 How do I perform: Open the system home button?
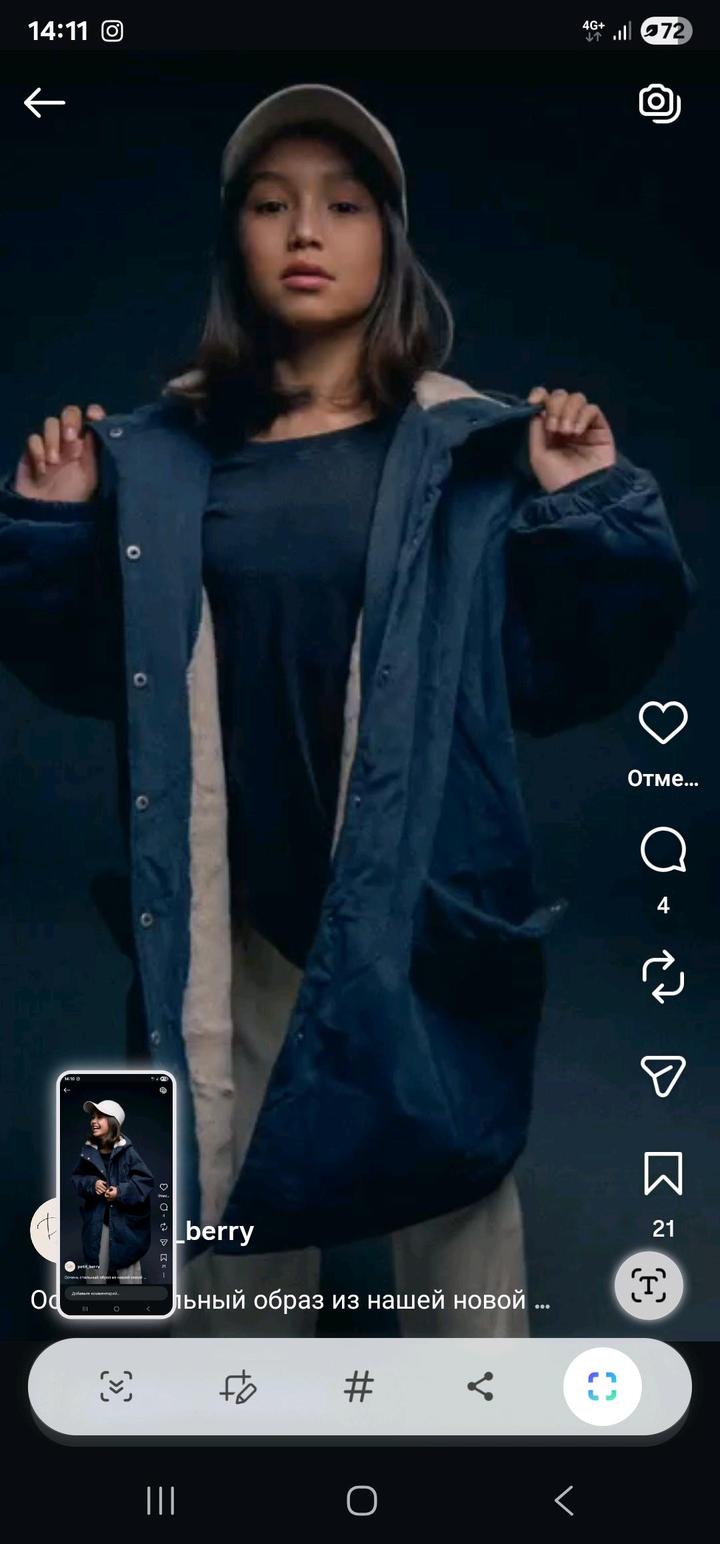click(x=361, y=1500)
